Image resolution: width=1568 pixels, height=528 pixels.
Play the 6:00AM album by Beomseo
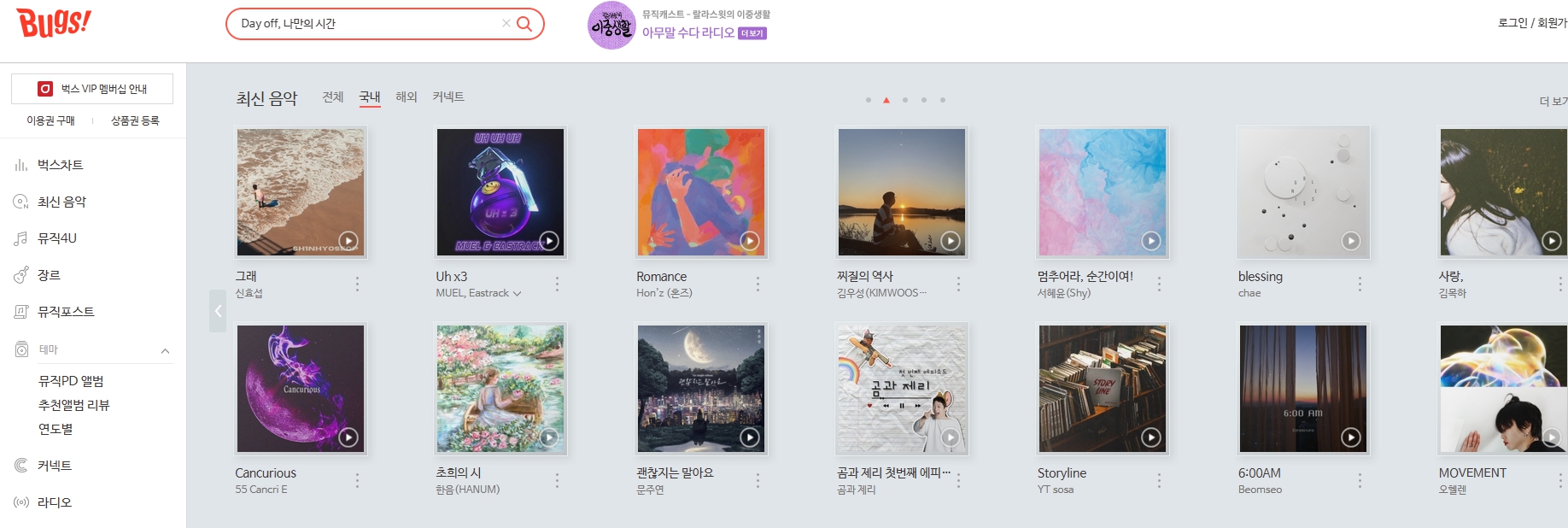click(x=1351, y=437)
